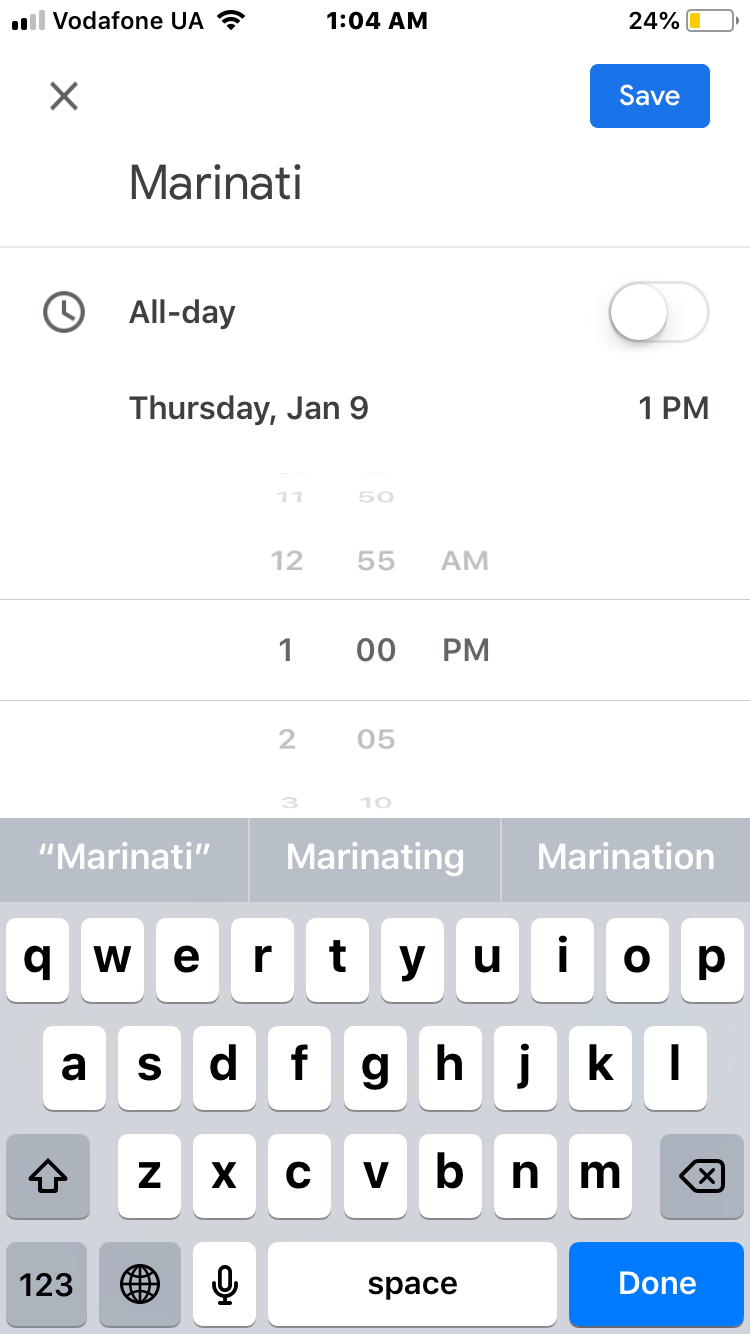Choose 55 minutes in the picker
This screenshot has width=750, height=1334.
click(376, 560)
